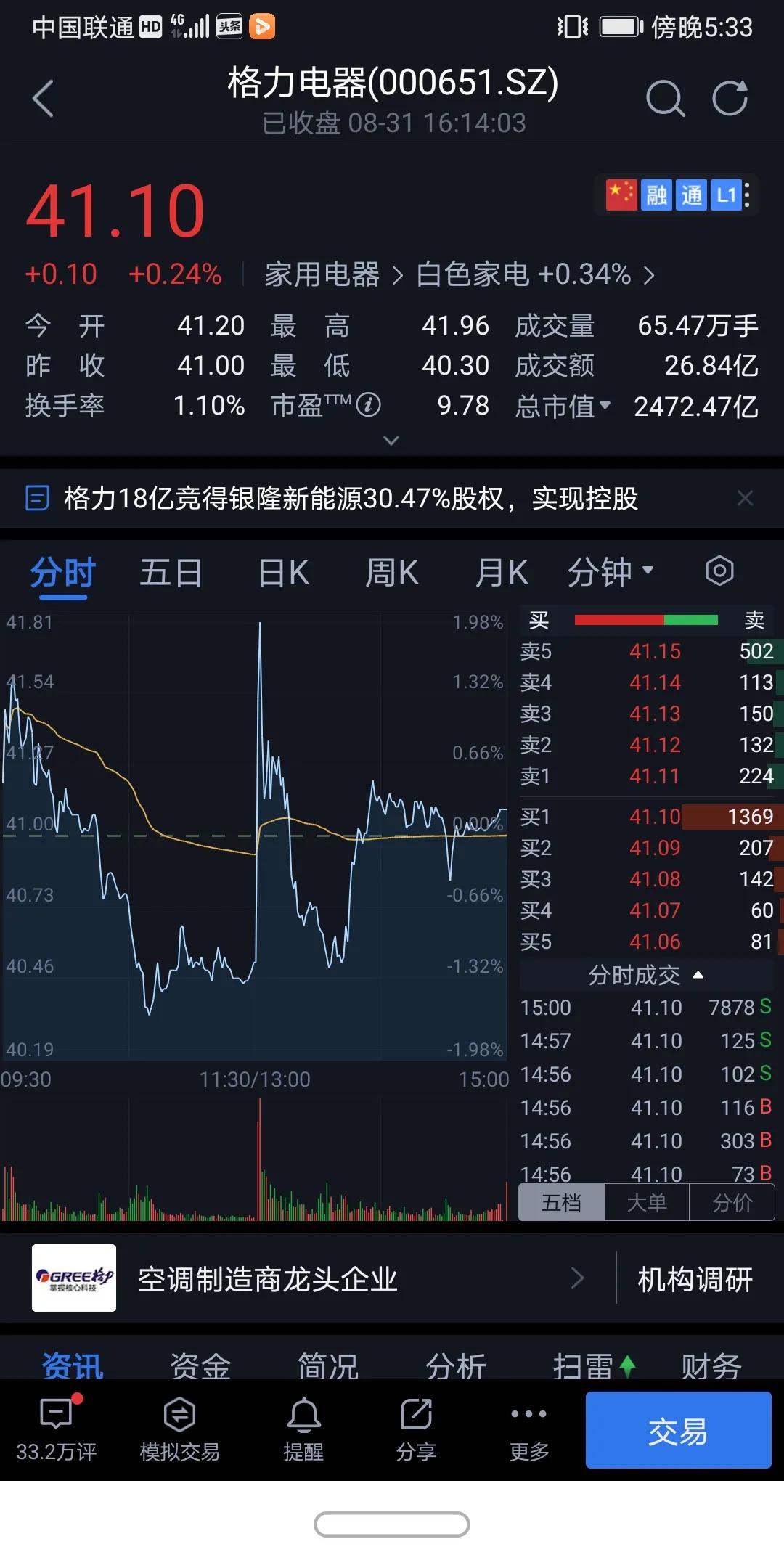The image size is (784, 1568).
Task: Open chart settings via the target icon
Action: (719, 572)
